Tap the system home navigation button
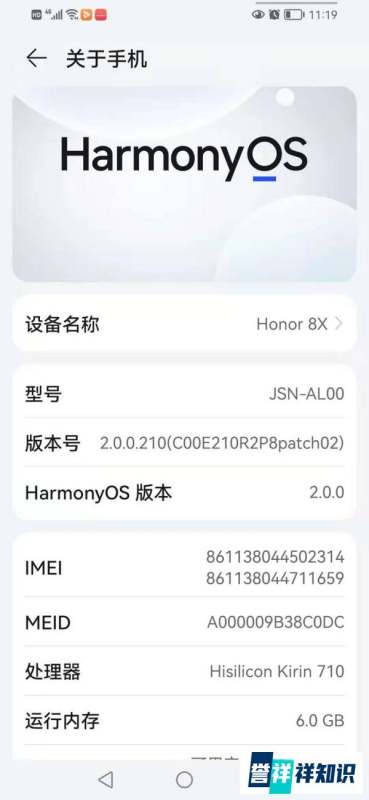369x800 pixels. pos(184,779)
